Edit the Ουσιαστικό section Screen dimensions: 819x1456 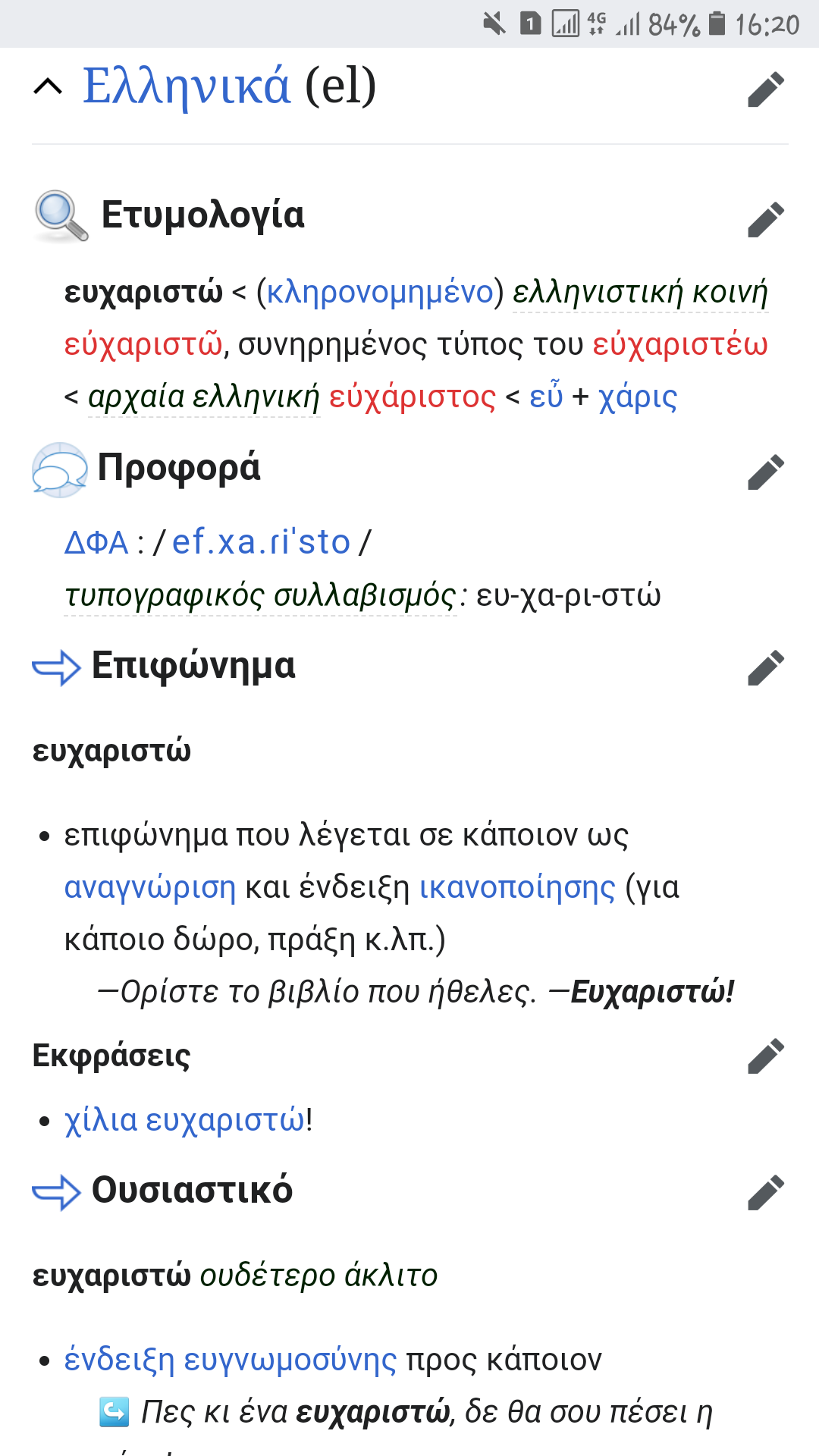(765, 1192)
